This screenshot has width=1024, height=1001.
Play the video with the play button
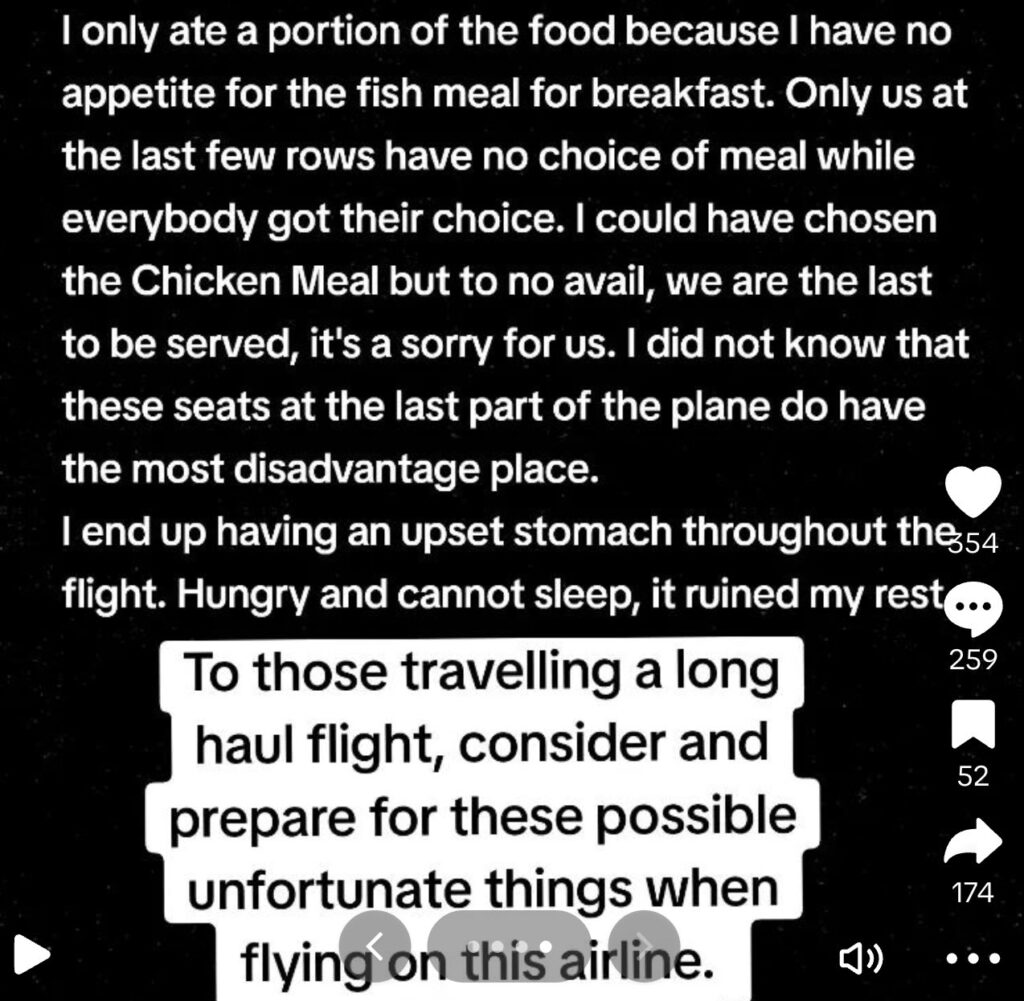coord(32,955)
